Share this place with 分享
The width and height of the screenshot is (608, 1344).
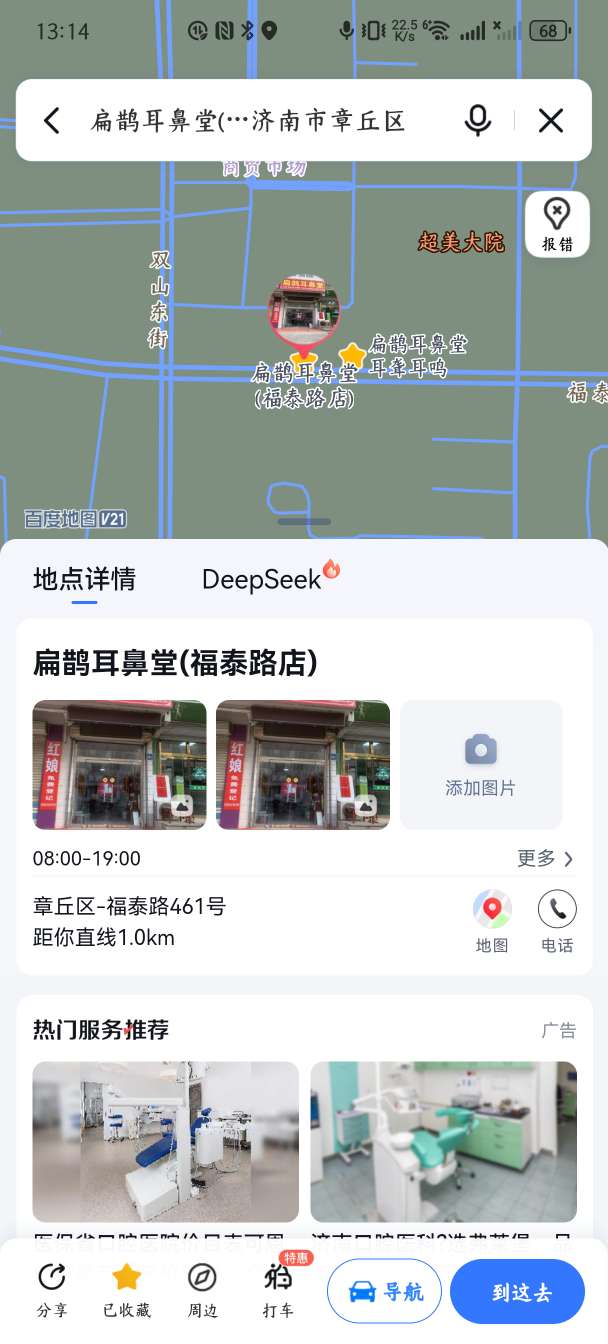click(52, 1289)
